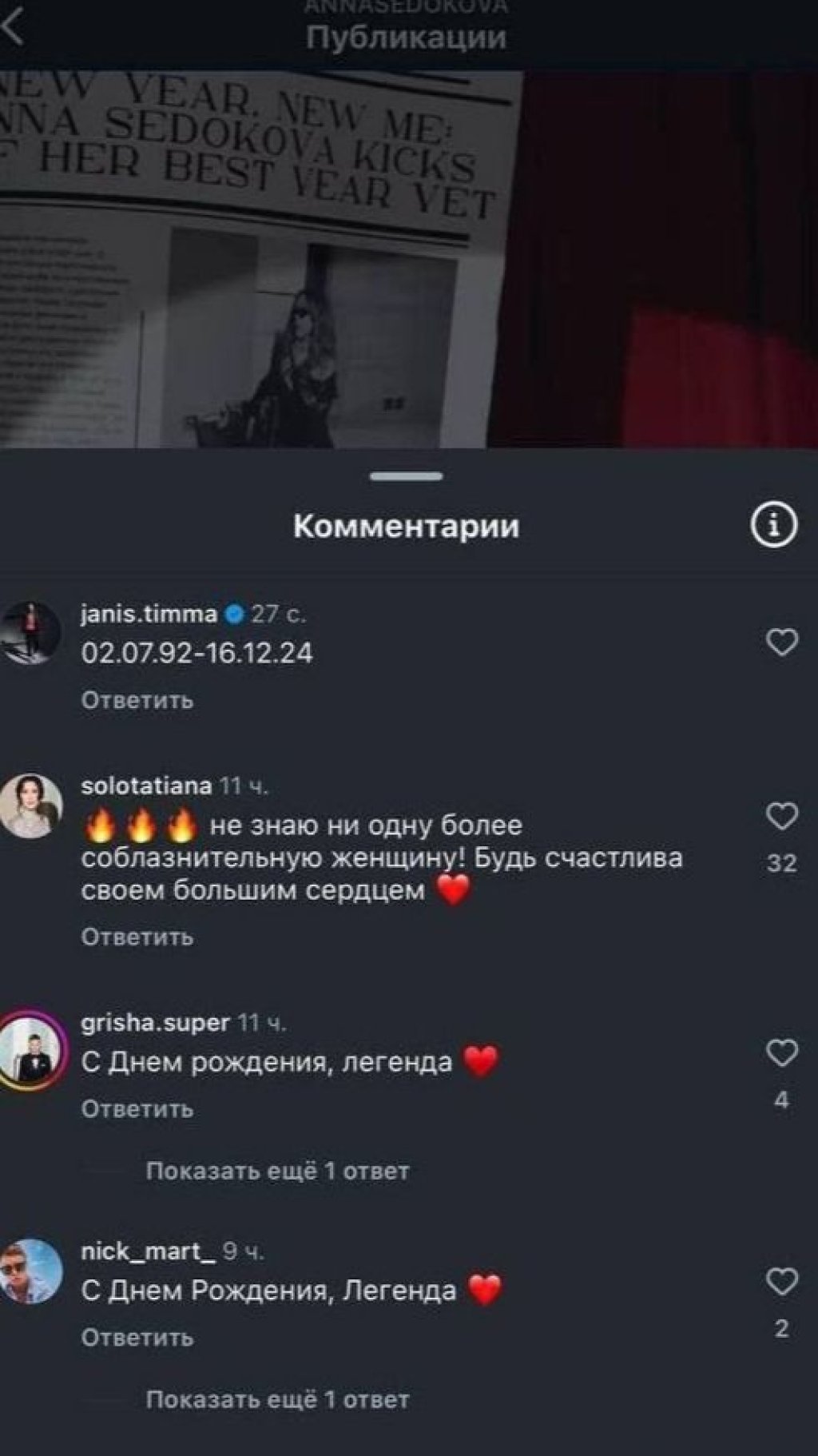
Task: Reply to the nick_mart_ comment
Action: click(x=137, y=1338)
